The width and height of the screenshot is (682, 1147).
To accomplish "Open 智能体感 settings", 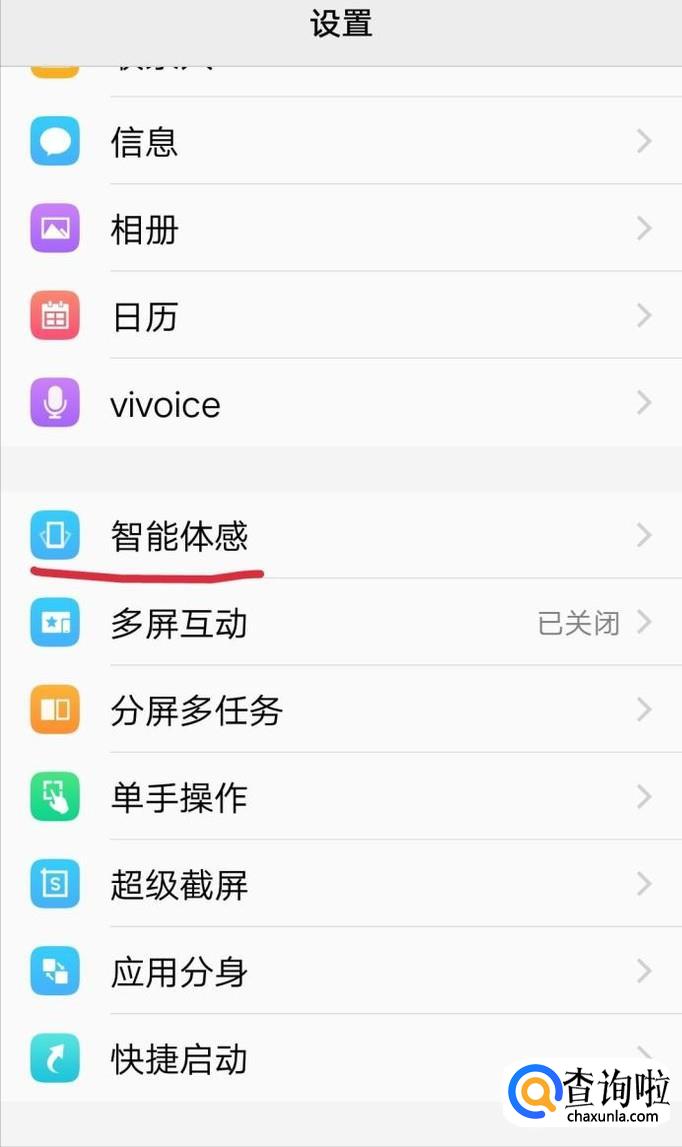I will pos(340,536).
